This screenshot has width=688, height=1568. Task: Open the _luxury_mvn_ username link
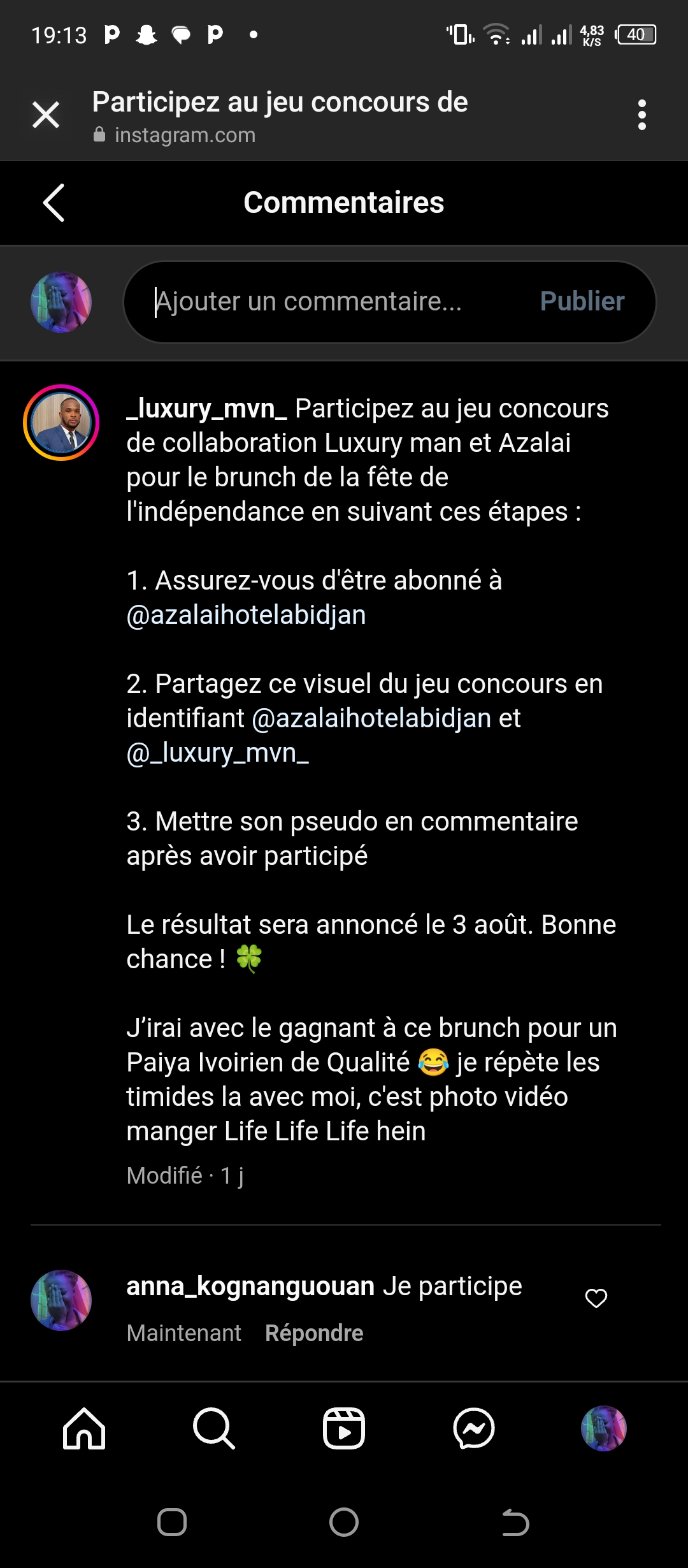206,409
